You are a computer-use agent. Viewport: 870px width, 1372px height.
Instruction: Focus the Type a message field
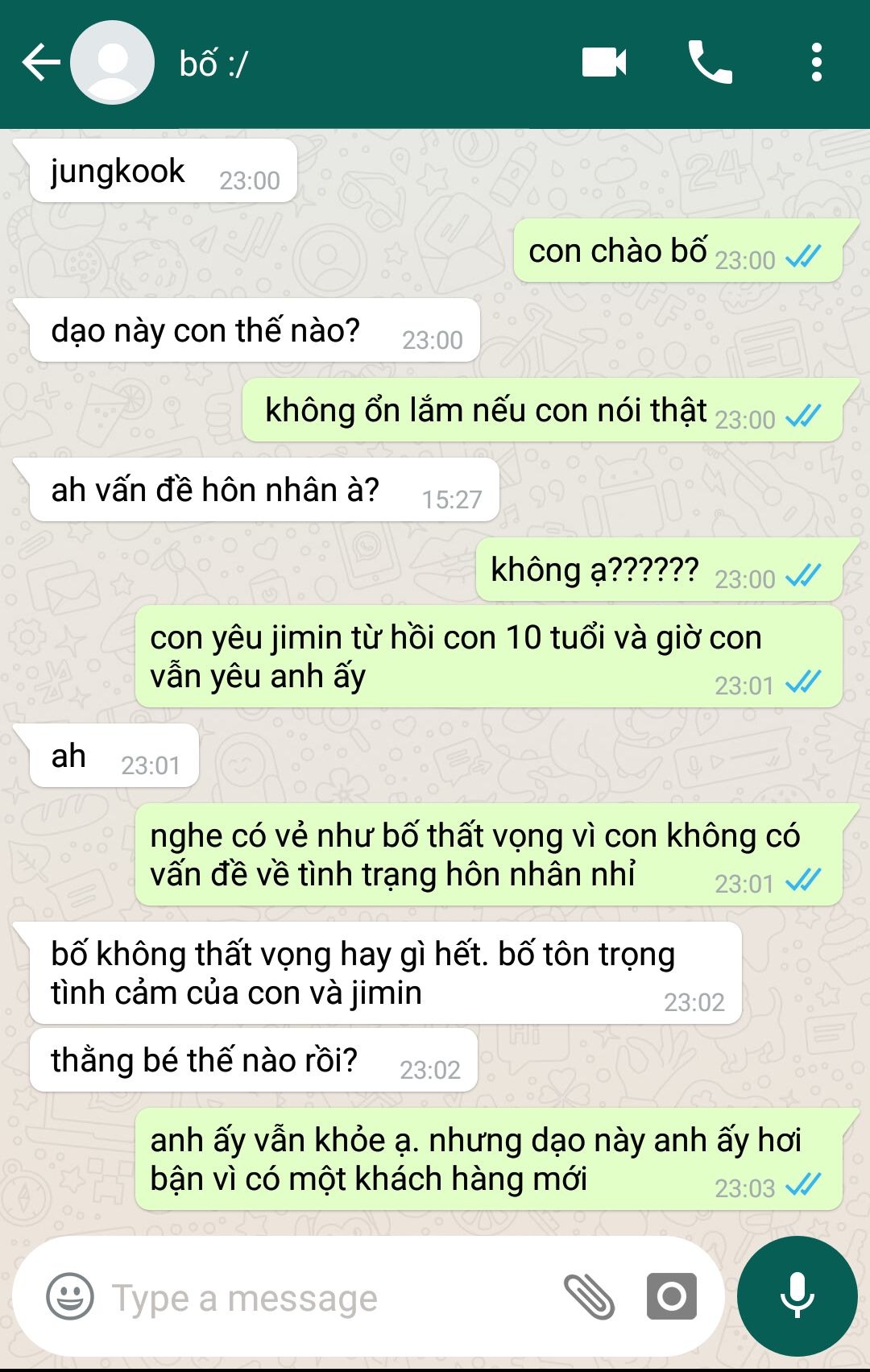click(x=322, y=1298)
